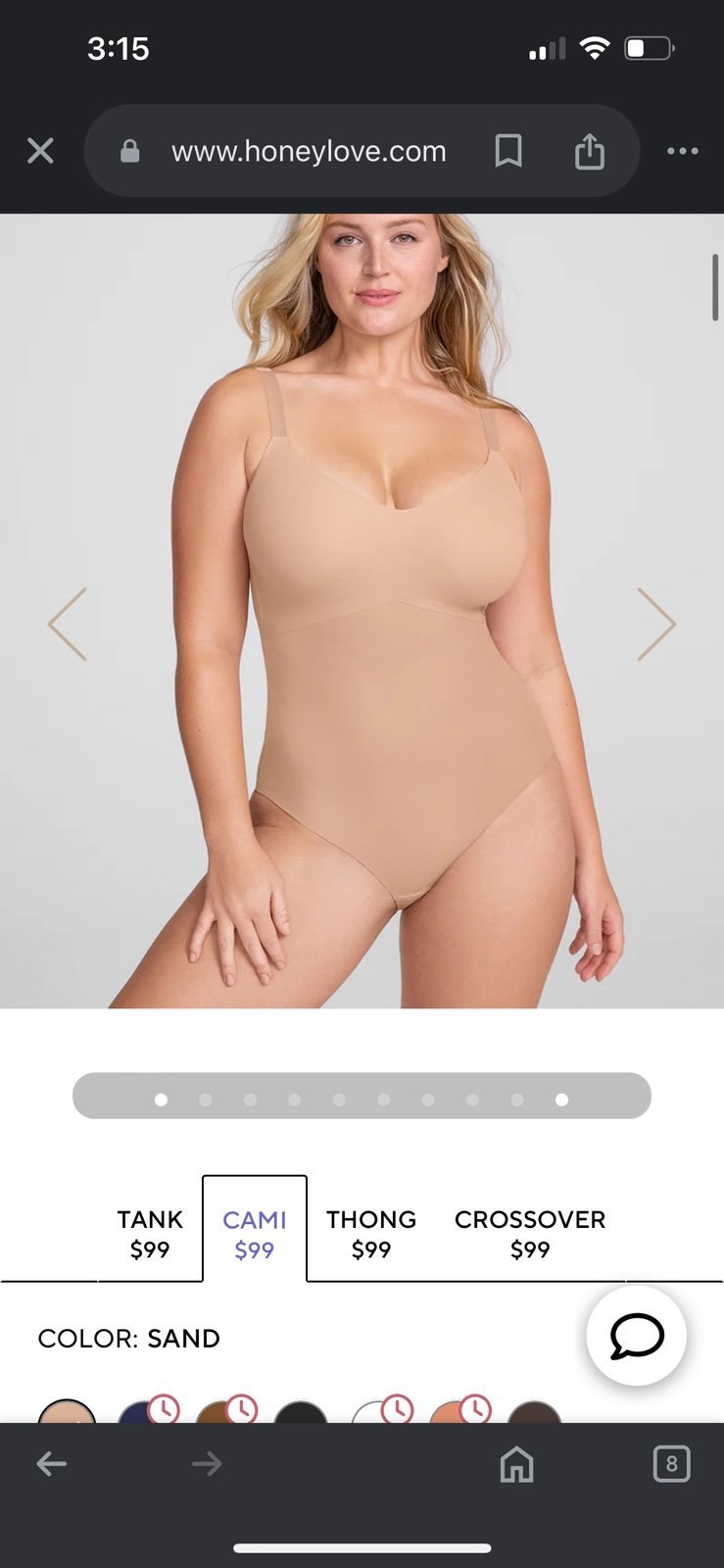Share this page

[590, 151]
